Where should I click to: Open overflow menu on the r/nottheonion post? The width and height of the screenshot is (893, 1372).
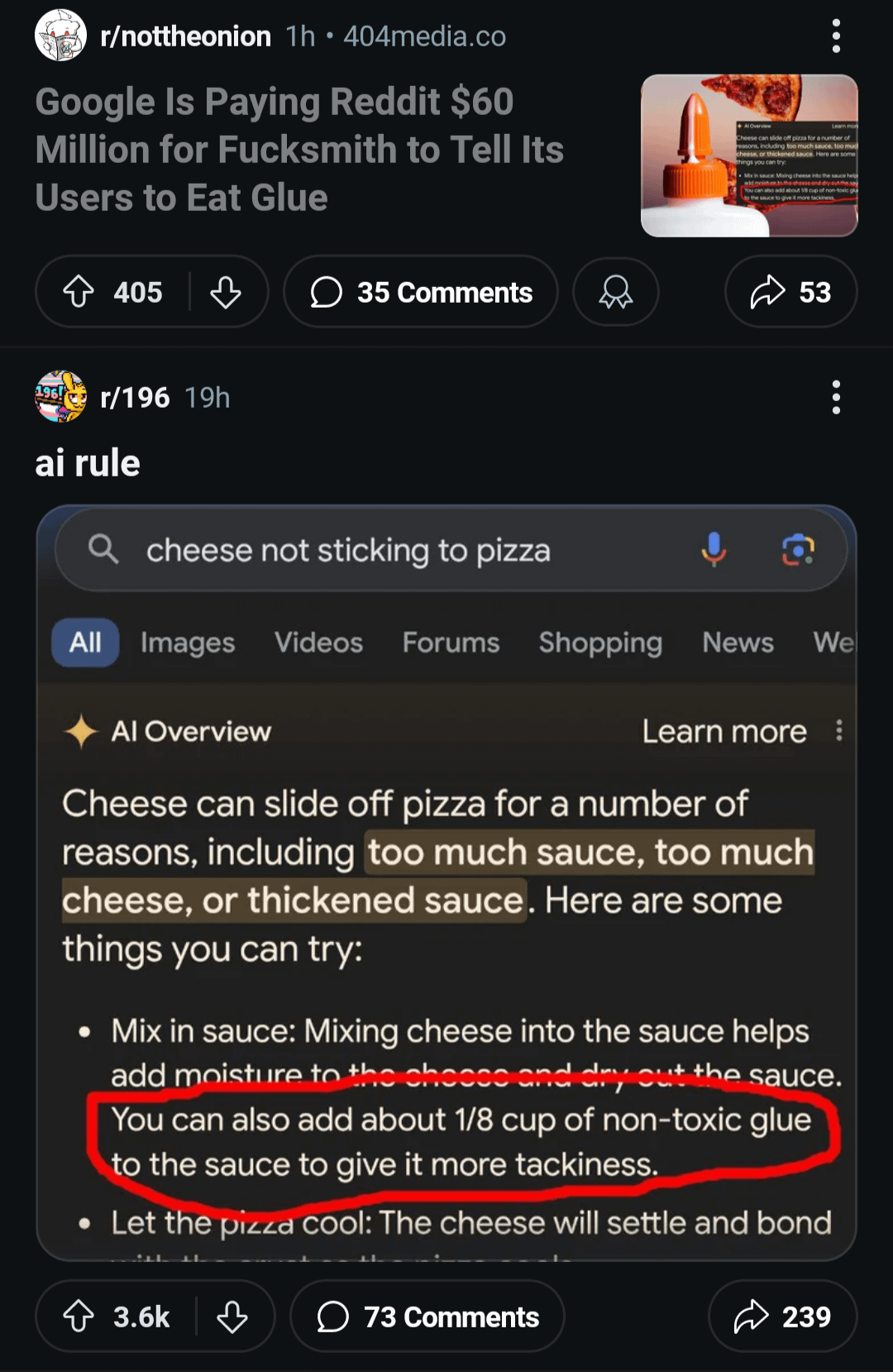836,36
